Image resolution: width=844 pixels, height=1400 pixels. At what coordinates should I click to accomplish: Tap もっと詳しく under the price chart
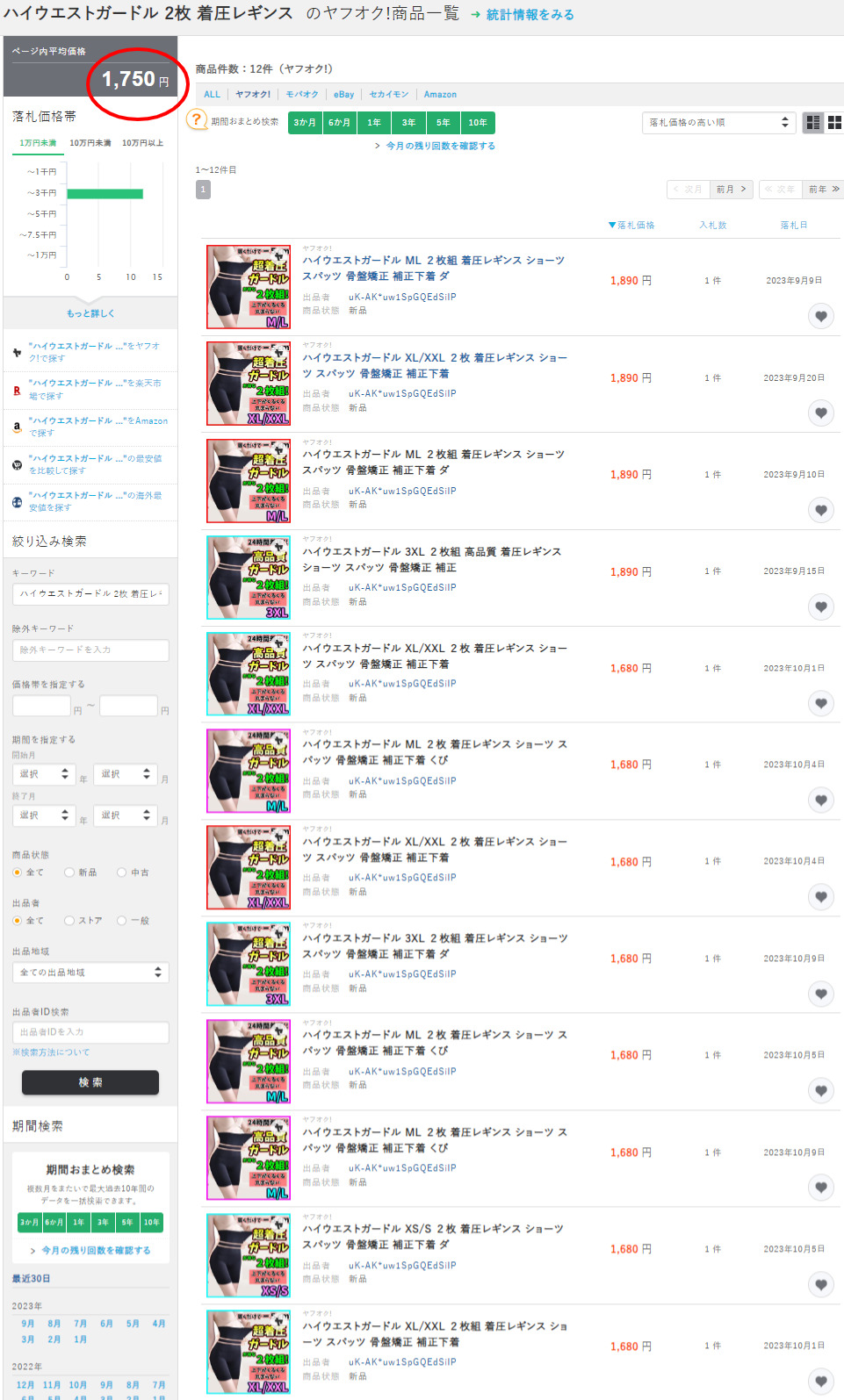pyautogui.click(x=90, y=313)
